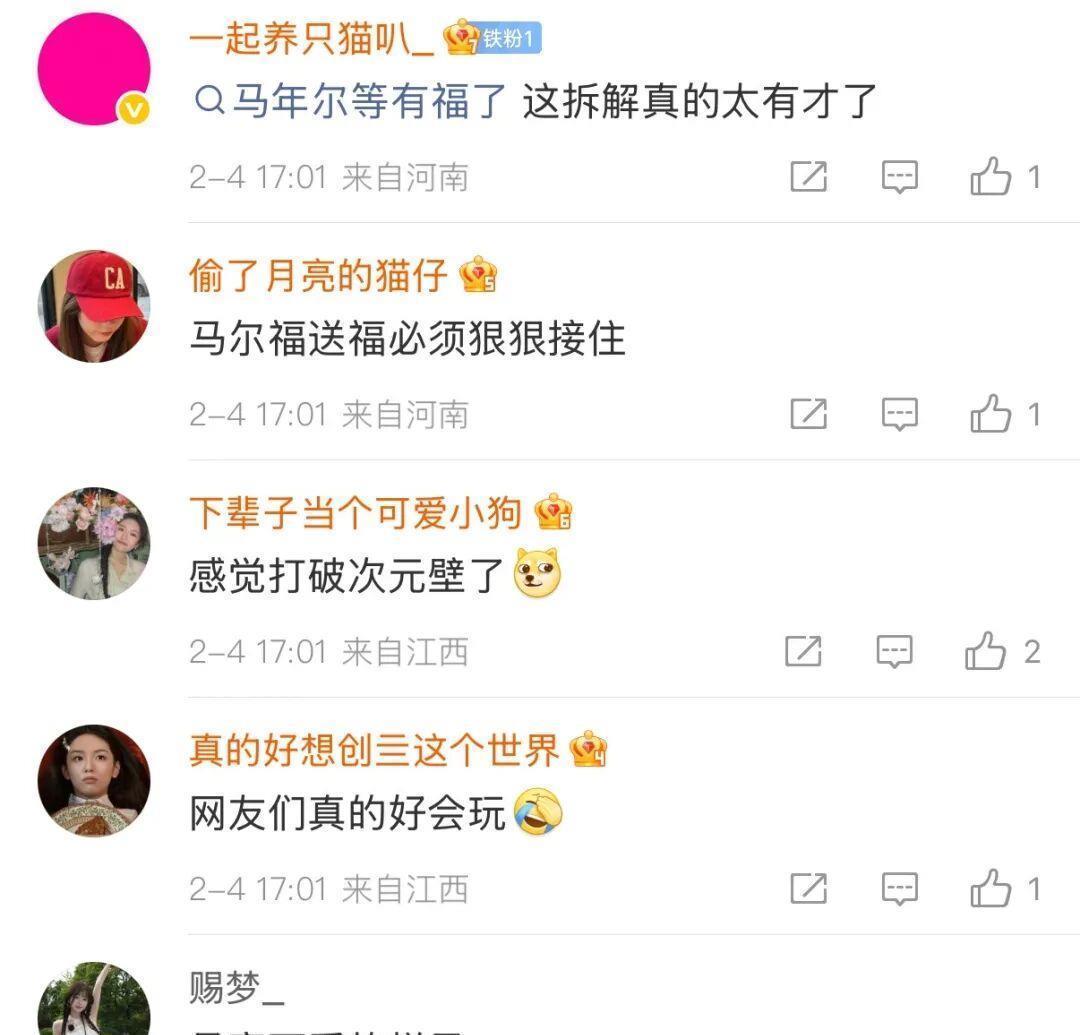This screenshot has width=1080, height=1035.
Task: Comment on 下辈子当个可爱小狗's reply
Action: pos(895,651)
